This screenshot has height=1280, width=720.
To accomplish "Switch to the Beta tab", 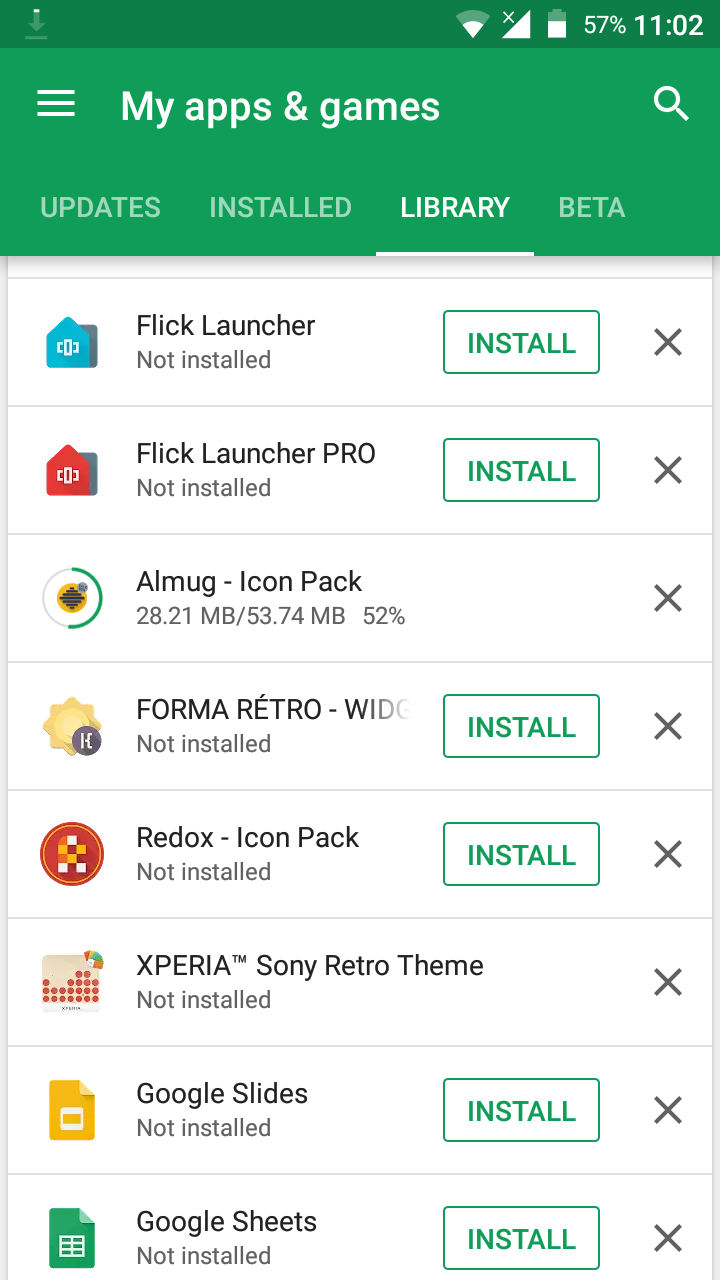I will point(592,207).
